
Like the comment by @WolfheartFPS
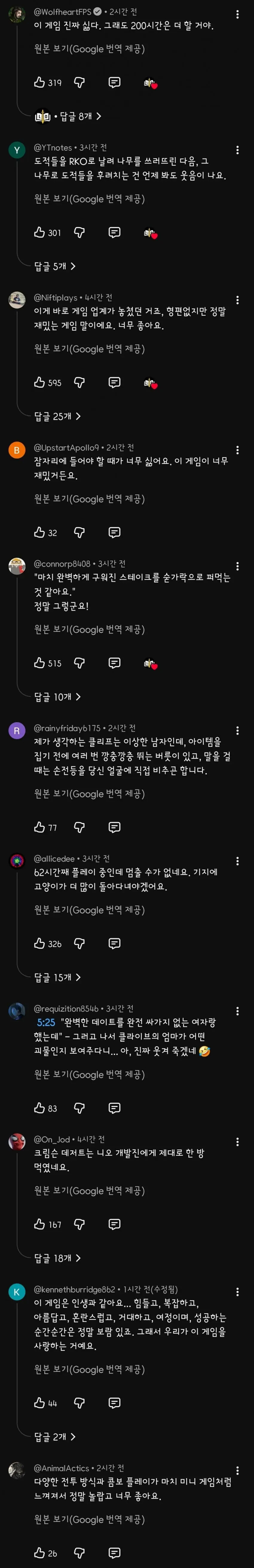39,82
